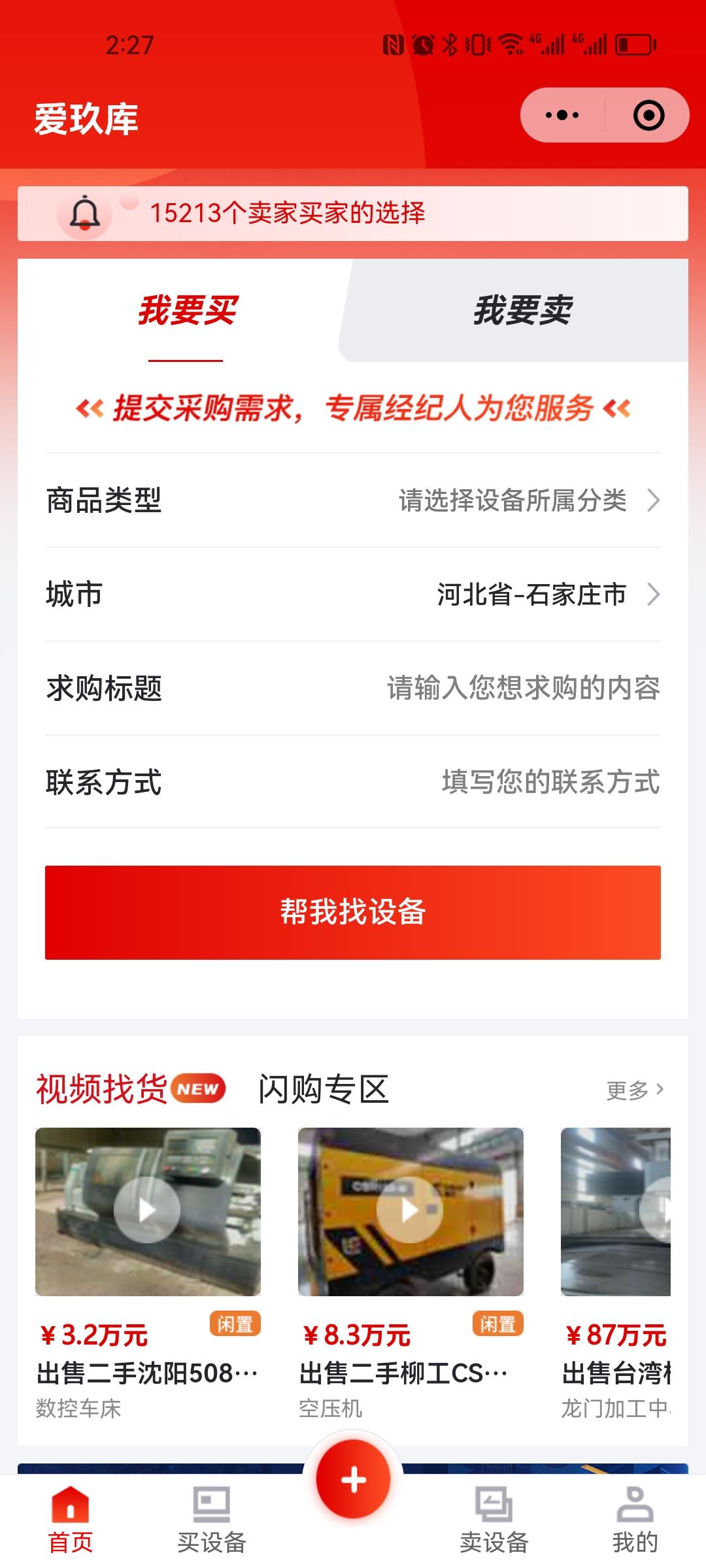The width and height of the screenshot is (706, 1568).
Task: Tap the red plus publish button
Action: [353, 1479]
